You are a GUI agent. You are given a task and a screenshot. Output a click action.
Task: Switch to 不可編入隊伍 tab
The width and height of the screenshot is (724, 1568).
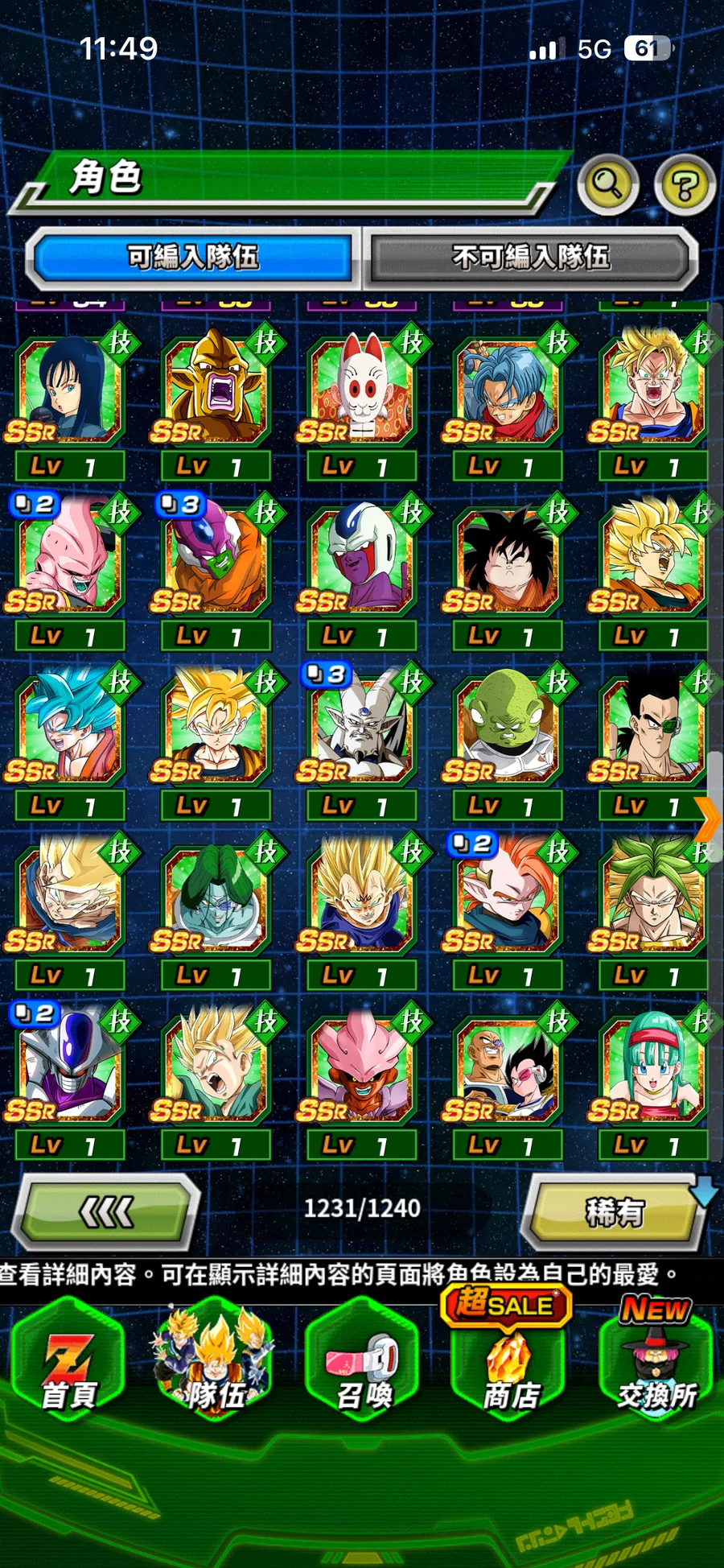tap(531, 258)
